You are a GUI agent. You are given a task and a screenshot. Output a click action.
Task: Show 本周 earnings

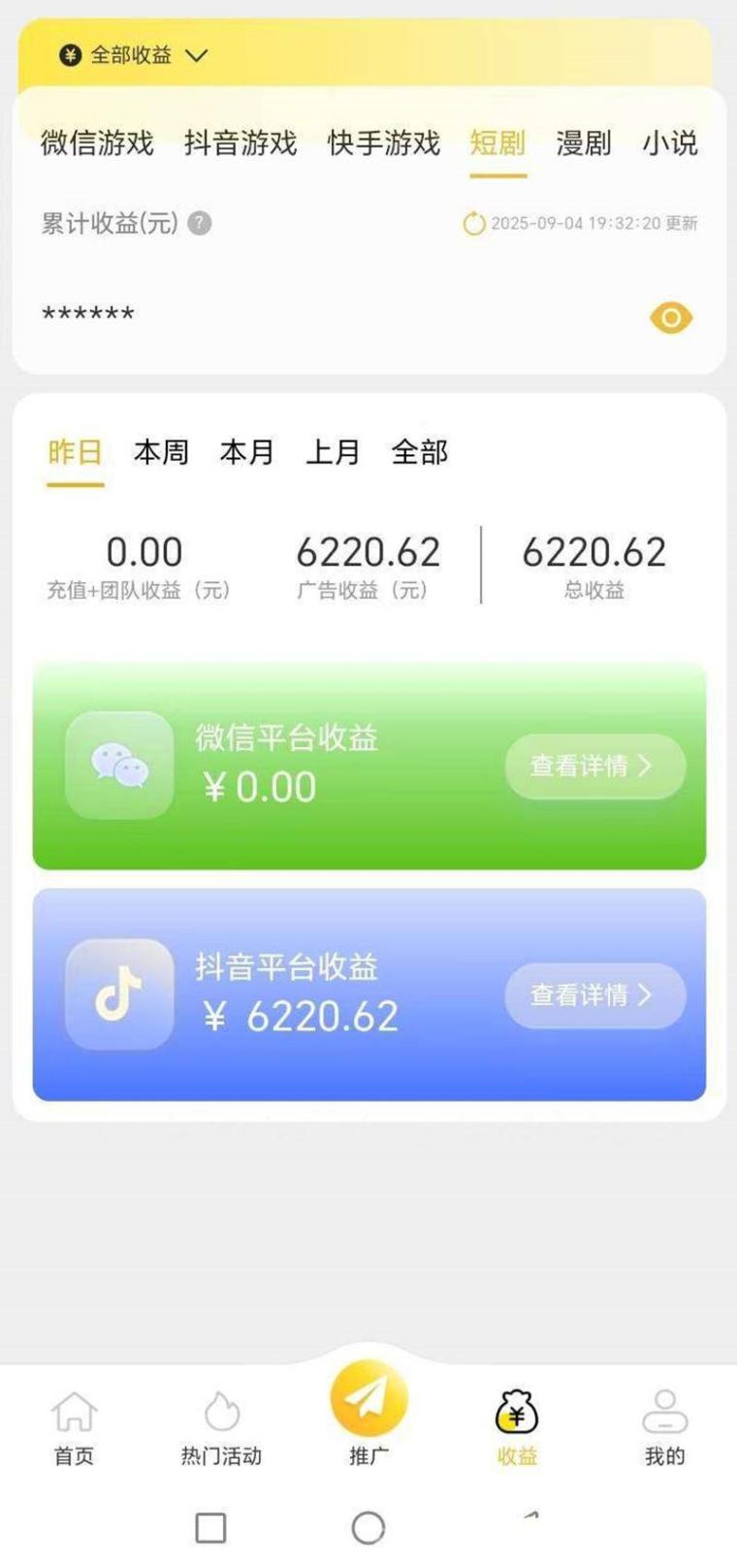click(x=161, y=452)
